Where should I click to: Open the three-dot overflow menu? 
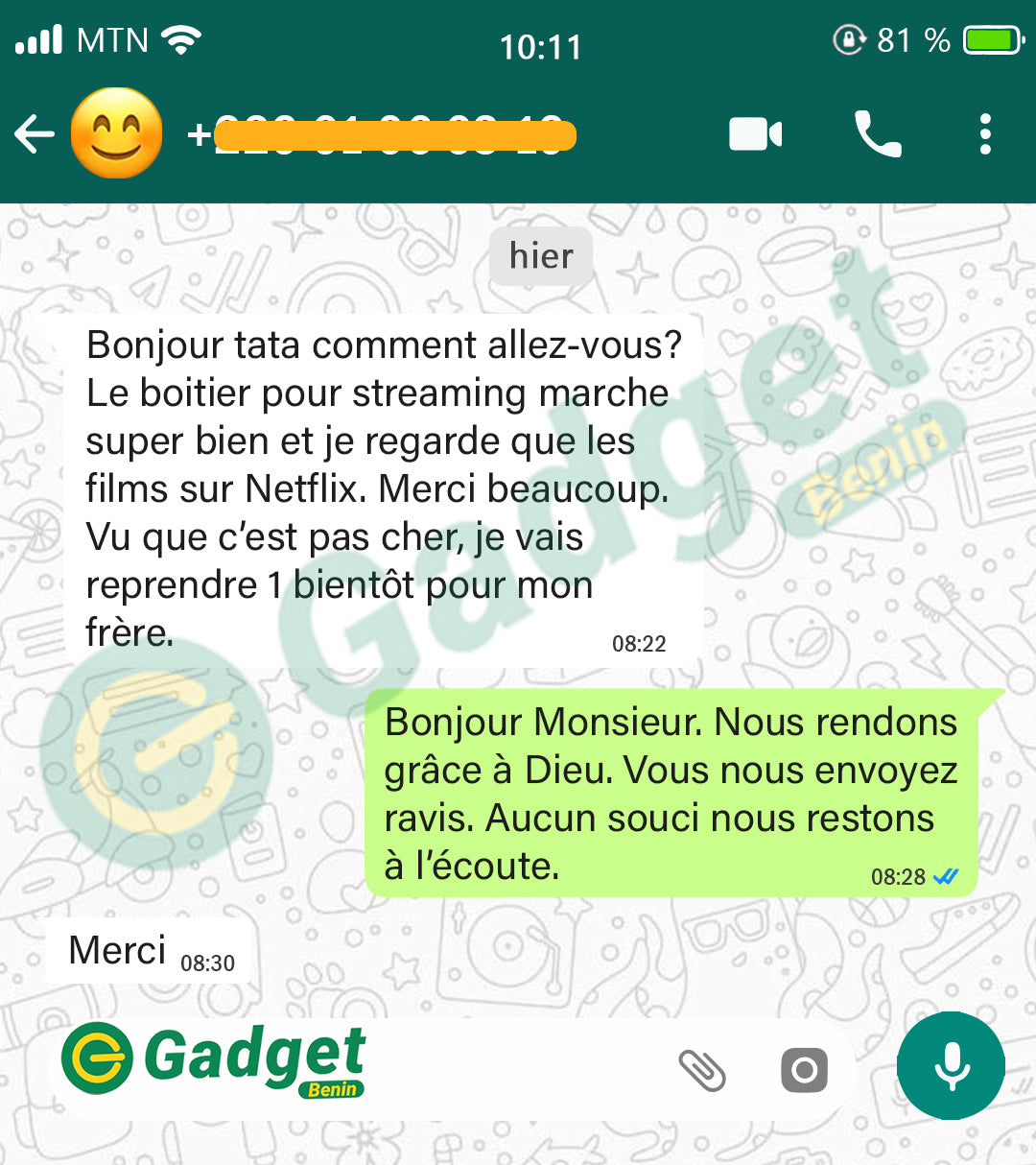click(985, 134)
